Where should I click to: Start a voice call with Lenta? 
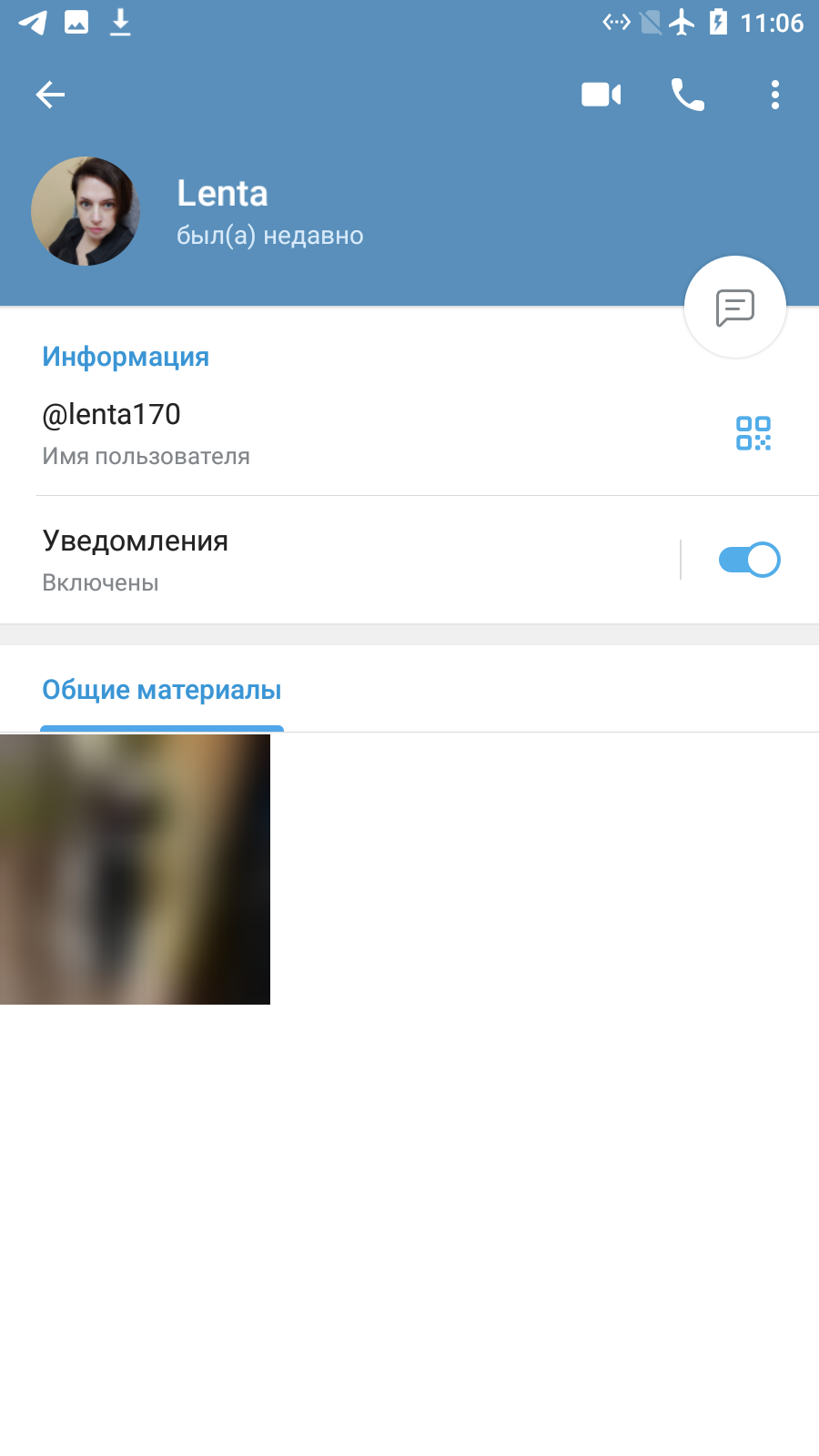(x=688, y=95)
